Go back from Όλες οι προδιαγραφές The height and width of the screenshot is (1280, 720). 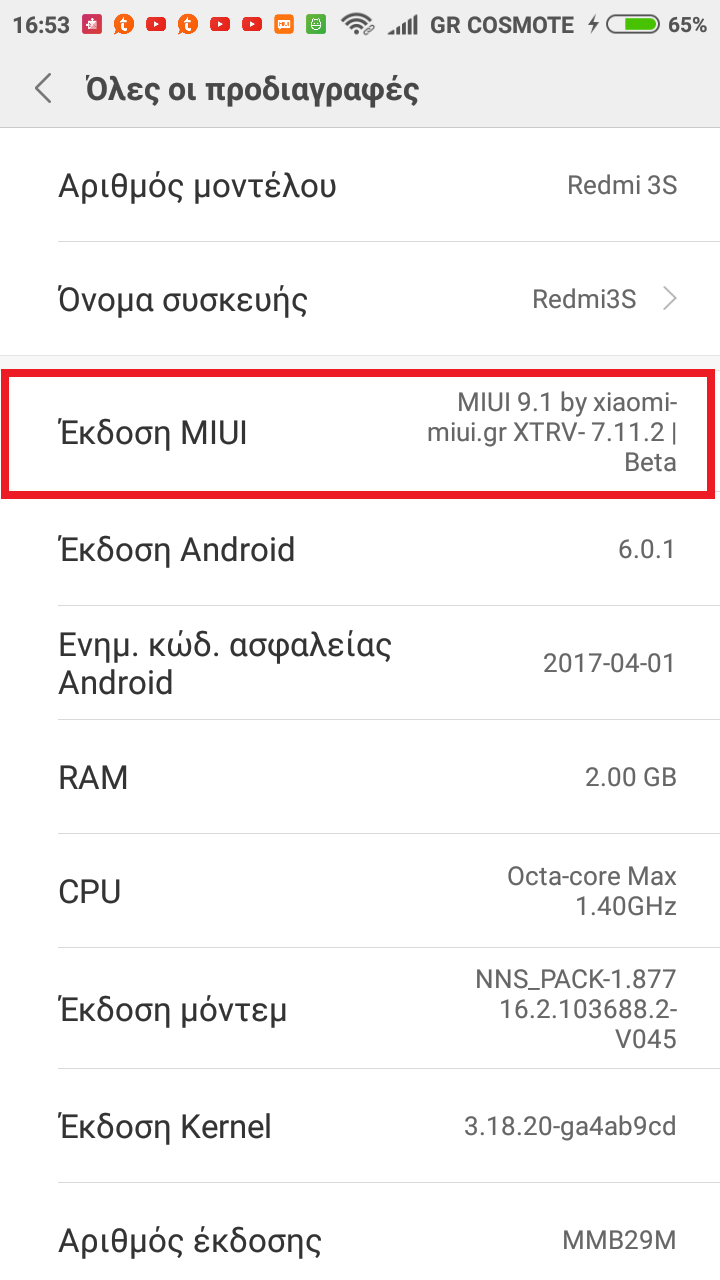click(x=43, y=89)
